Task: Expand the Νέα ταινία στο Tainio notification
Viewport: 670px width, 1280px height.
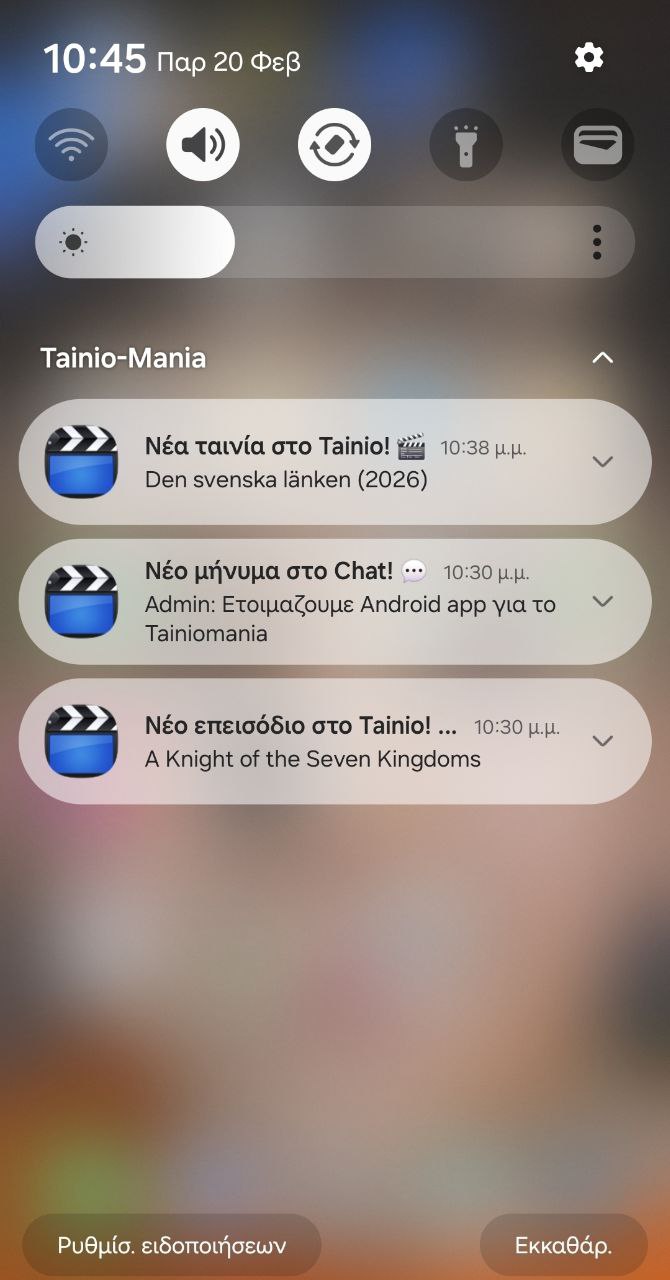Action: 602,461
